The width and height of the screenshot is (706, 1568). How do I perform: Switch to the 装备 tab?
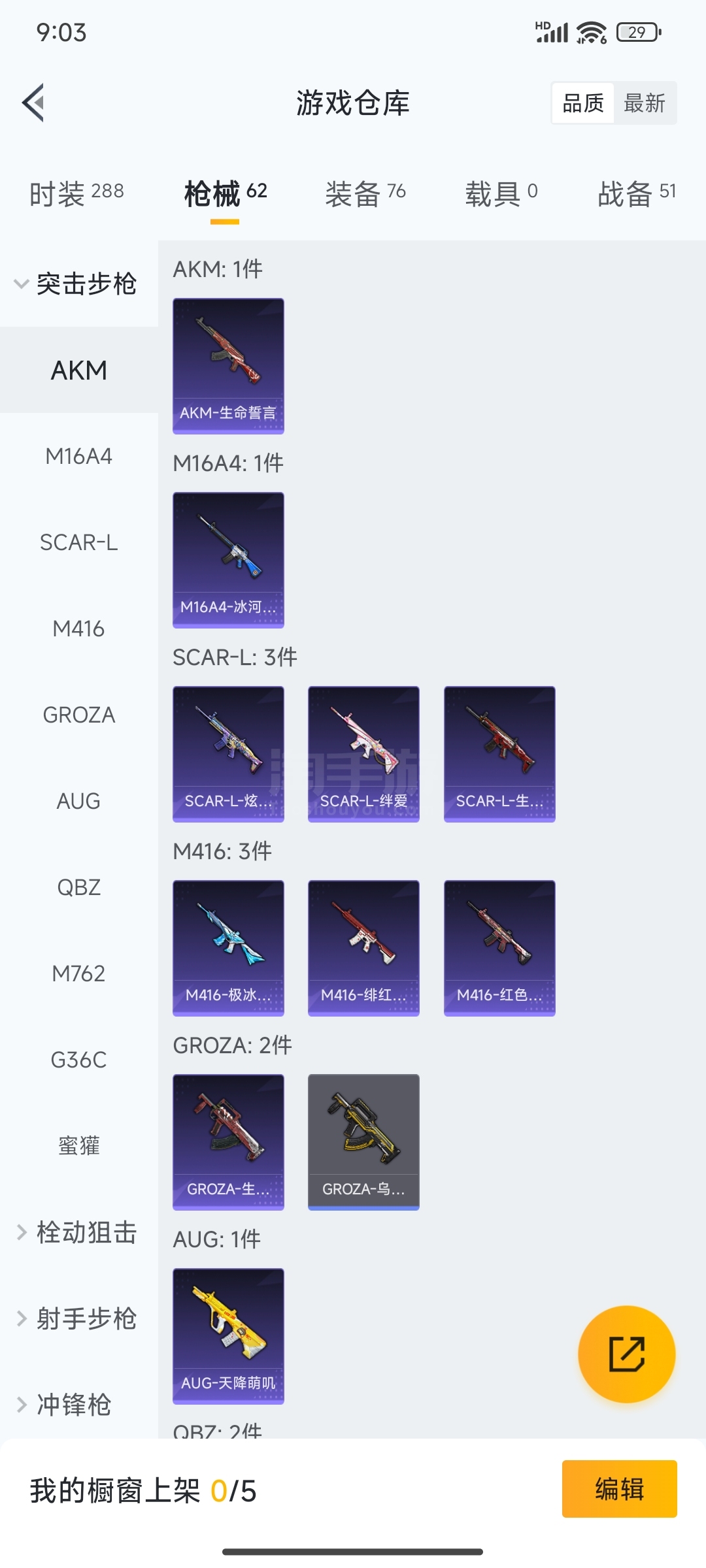point(365,193)
